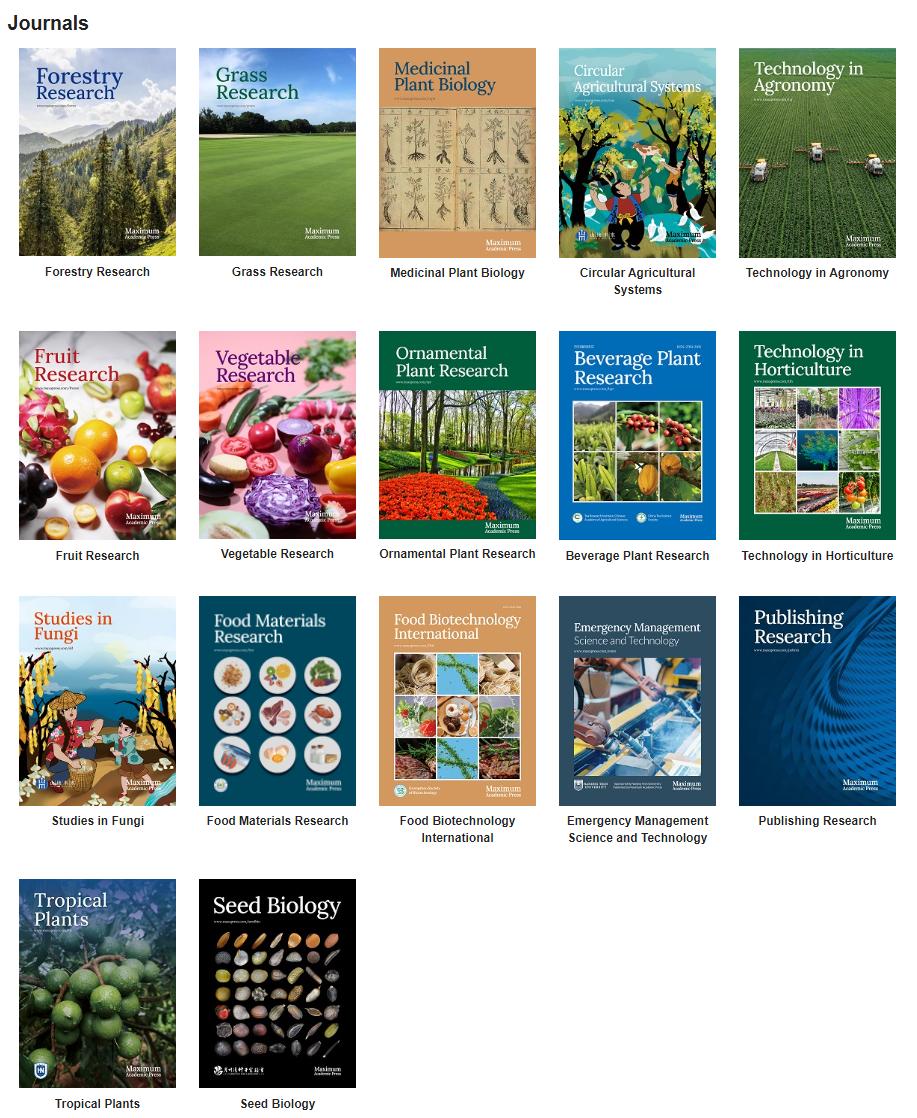Viewport: 917px width, 1118px height.
Task: View the Circular Agricultural Systems journal
Action: pyautogui.click(x=637, y=152)
